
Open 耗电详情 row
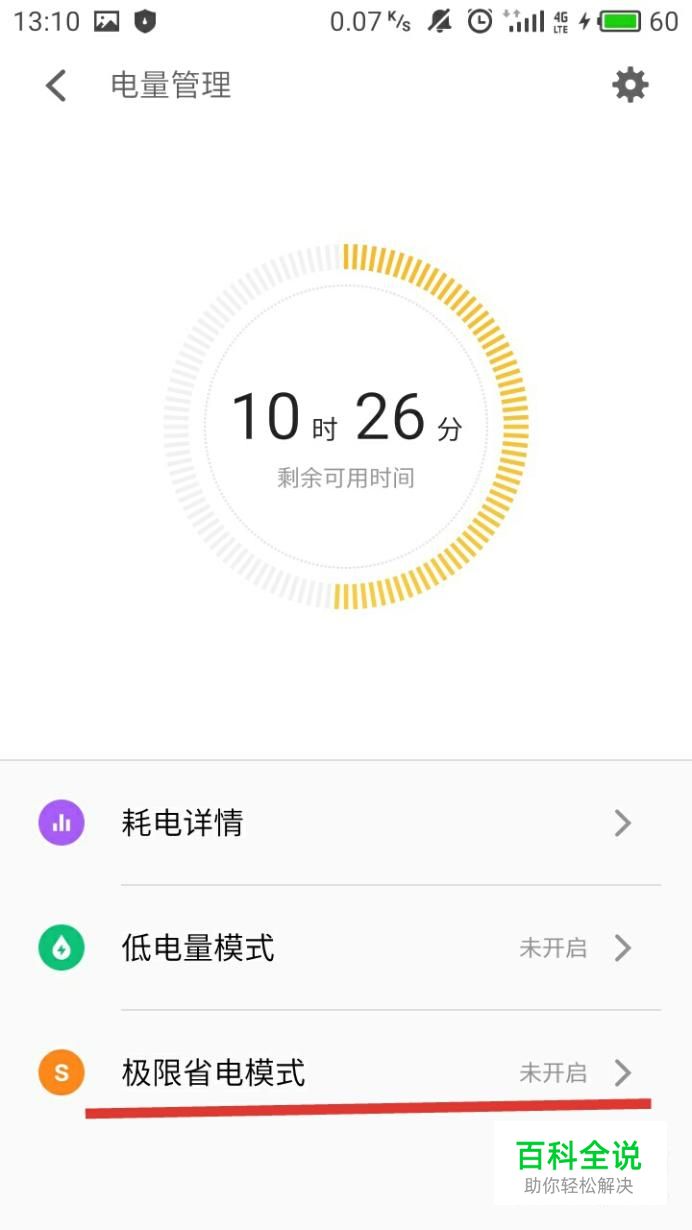pos(346,823)
